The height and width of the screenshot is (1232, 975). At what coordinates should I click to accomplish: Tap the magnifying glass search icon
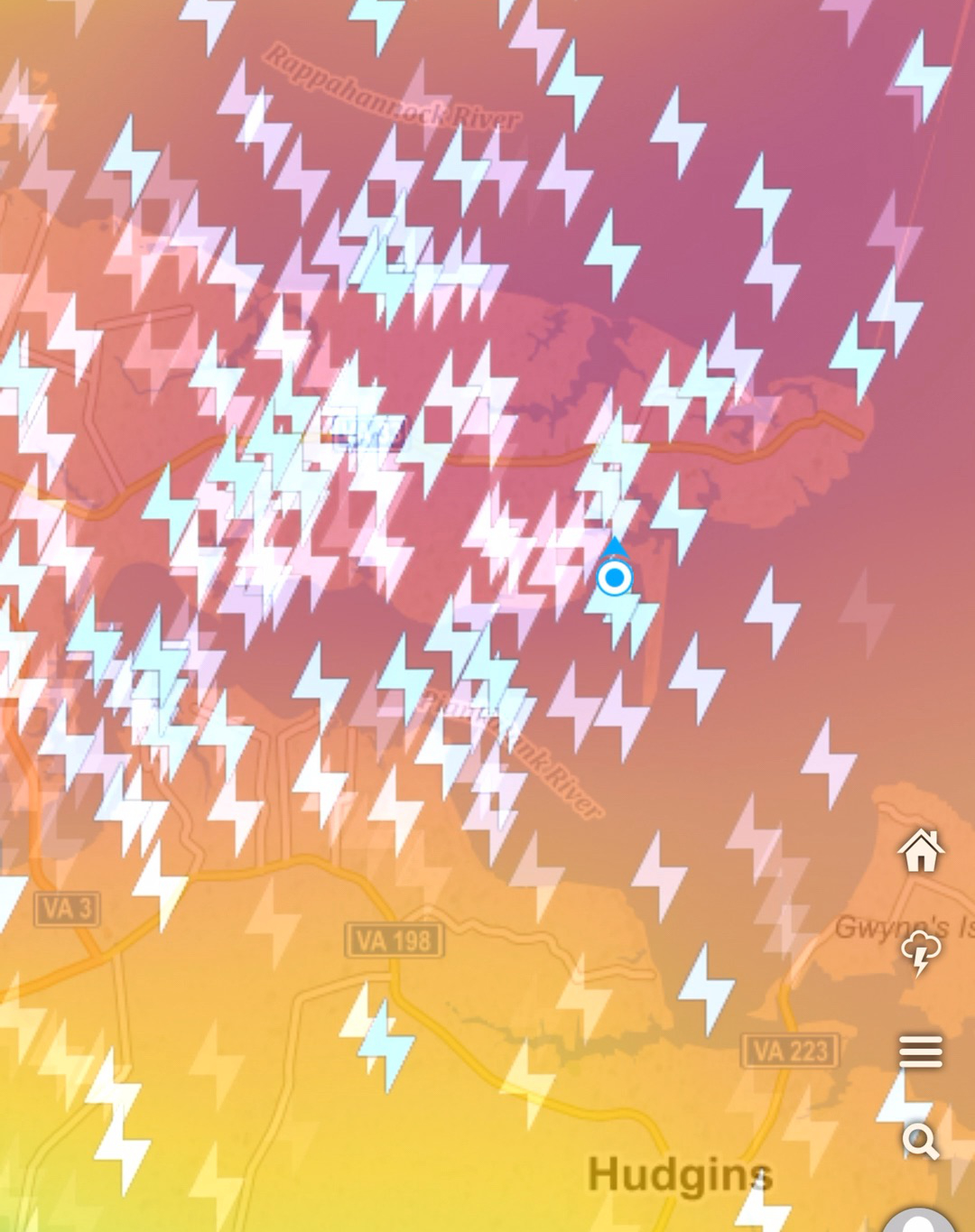pos(920,1142)
